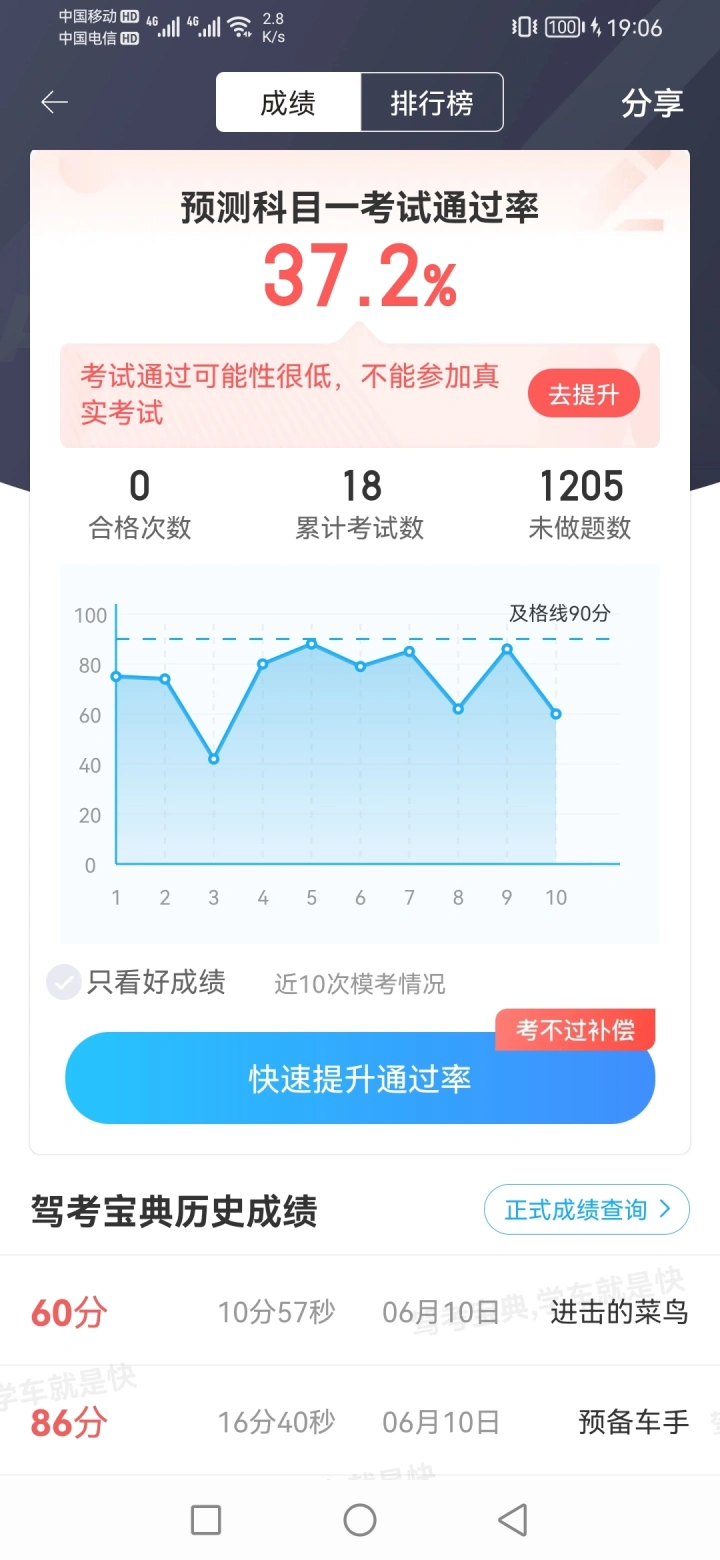Open 正式成绩查询 link
Screen dimensions: 720x1560
[x=587, y=1210]
